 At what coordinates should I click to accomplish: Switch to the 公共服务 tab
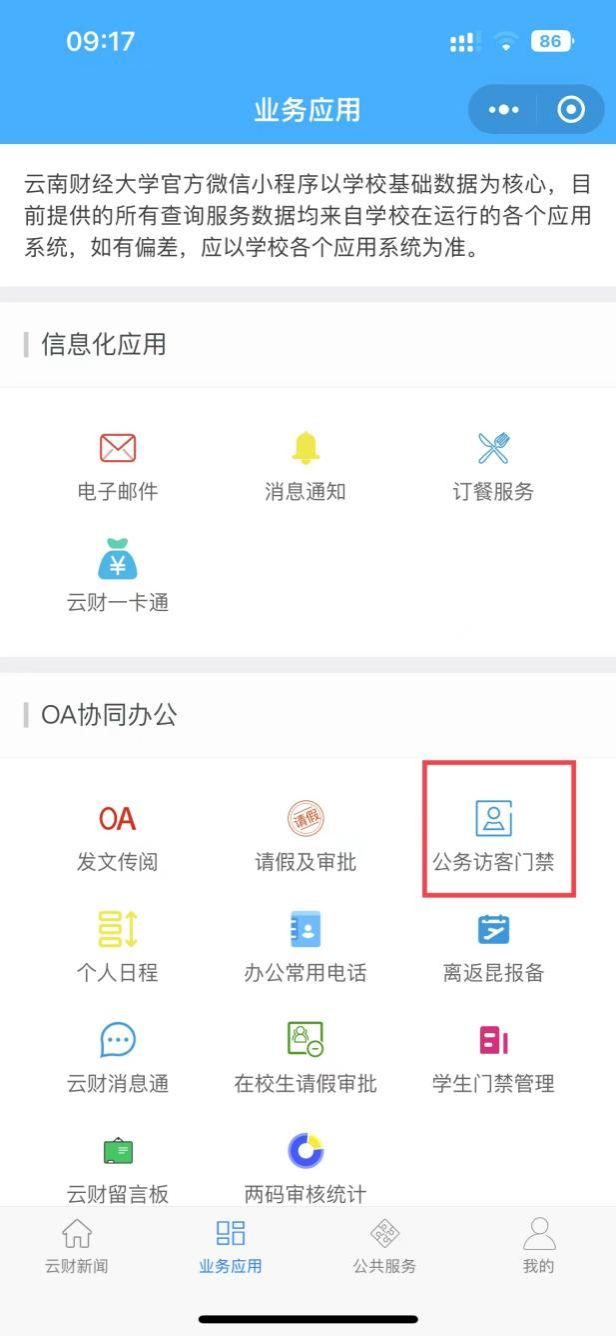pos(384,1246)
